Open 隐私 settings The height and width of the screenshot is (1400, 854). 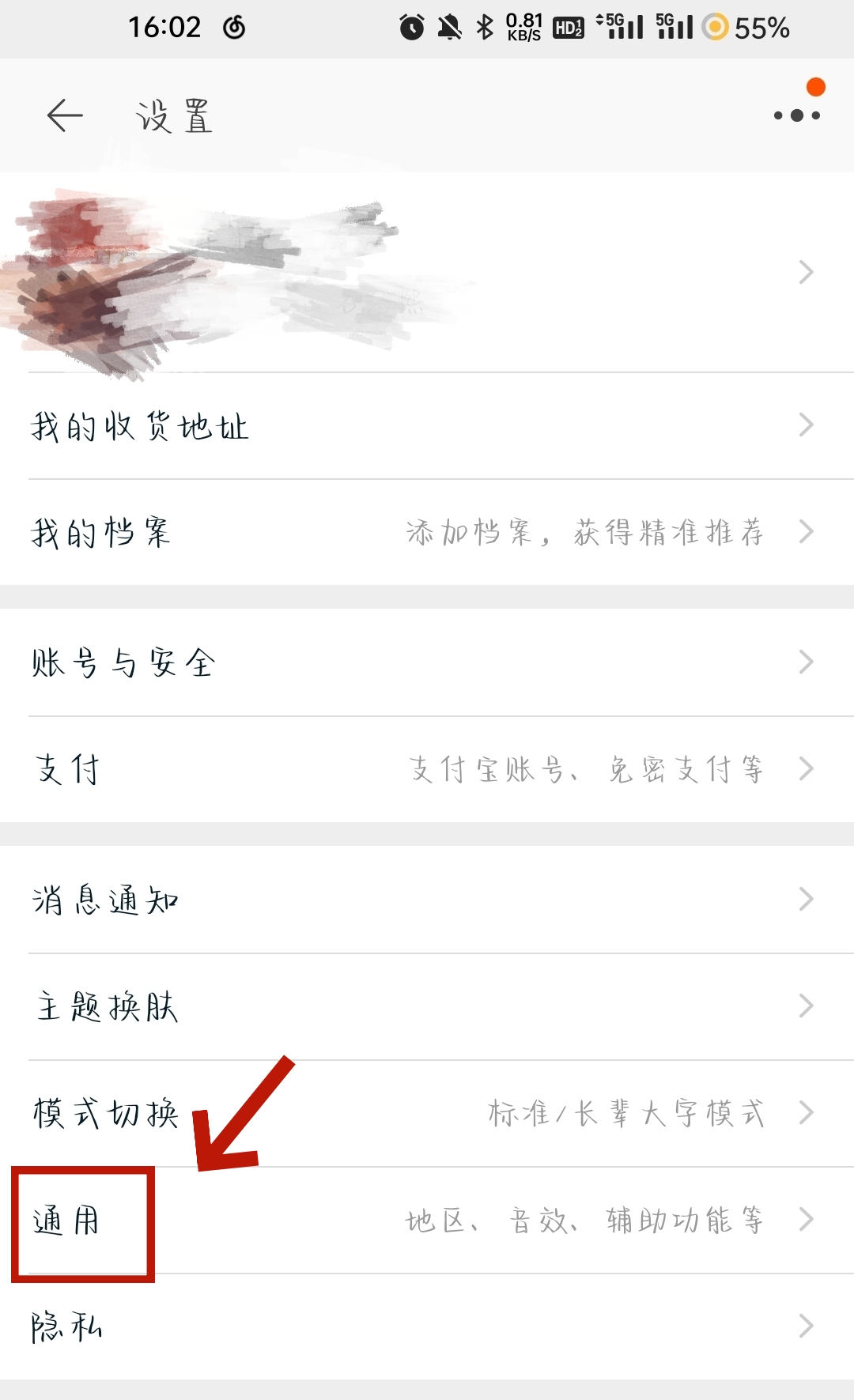pyautogui.click(x=427, y=1326)
